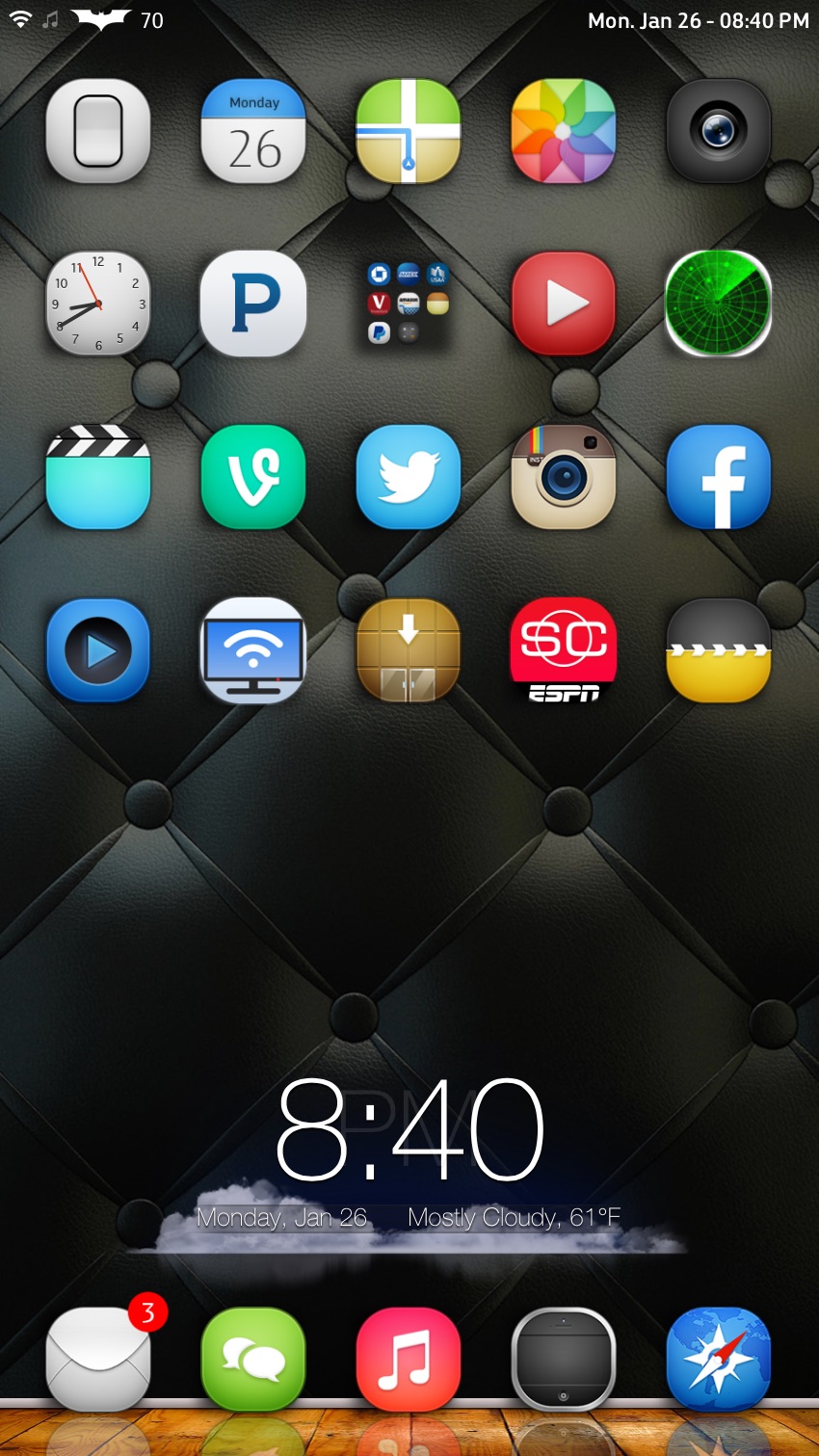Launch the Music app from the dock
The image size is (819, 1456).
[x=409, y=1359]
